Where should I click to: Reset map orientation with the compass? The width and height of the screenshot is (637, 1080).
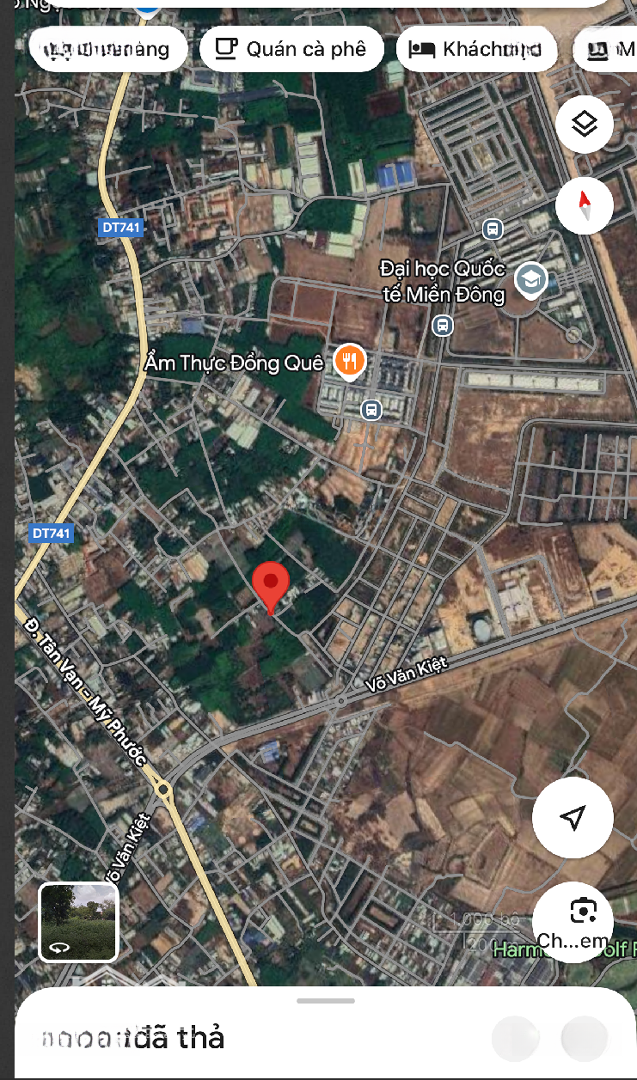(x=584, y=206)
